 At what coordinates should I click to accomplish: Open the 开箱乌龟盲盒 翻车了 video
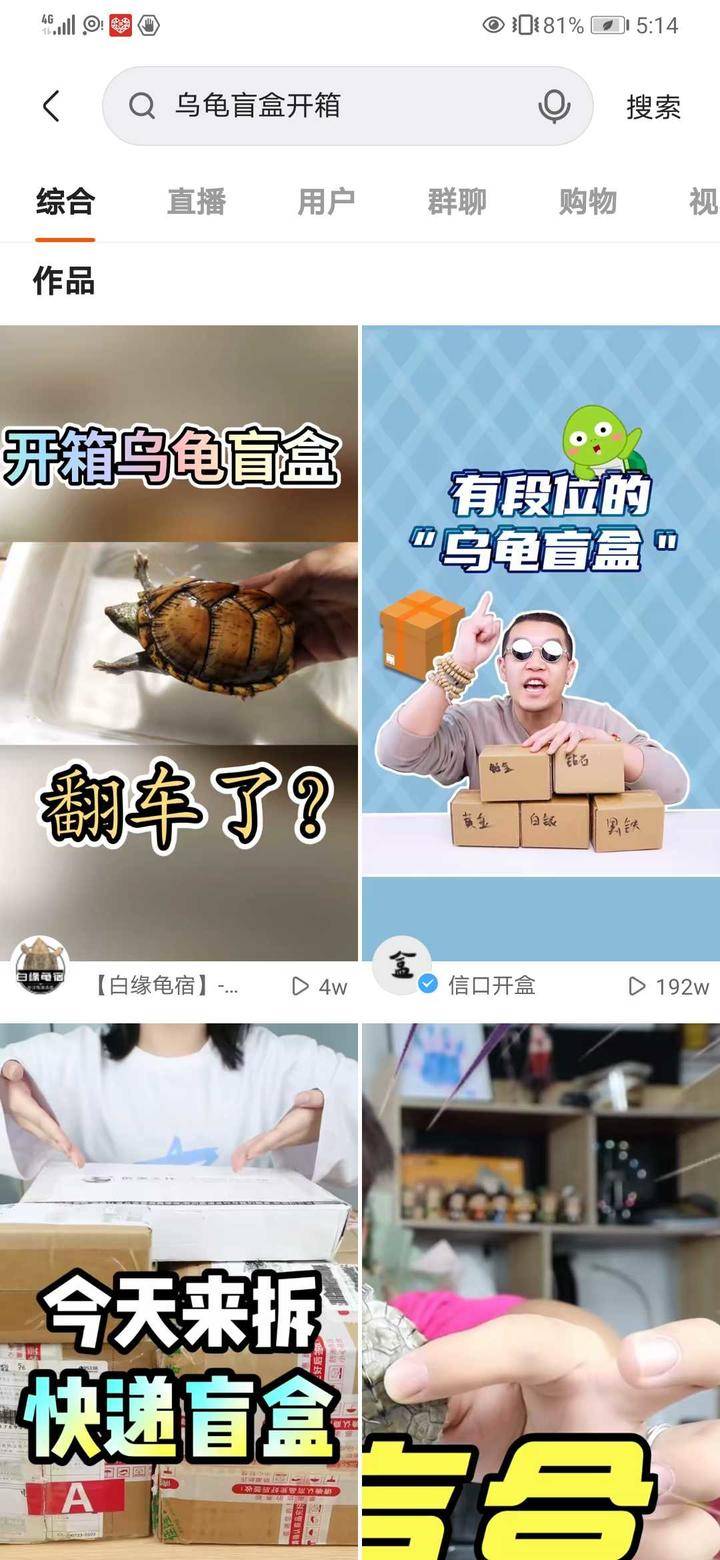pos(179,640)
